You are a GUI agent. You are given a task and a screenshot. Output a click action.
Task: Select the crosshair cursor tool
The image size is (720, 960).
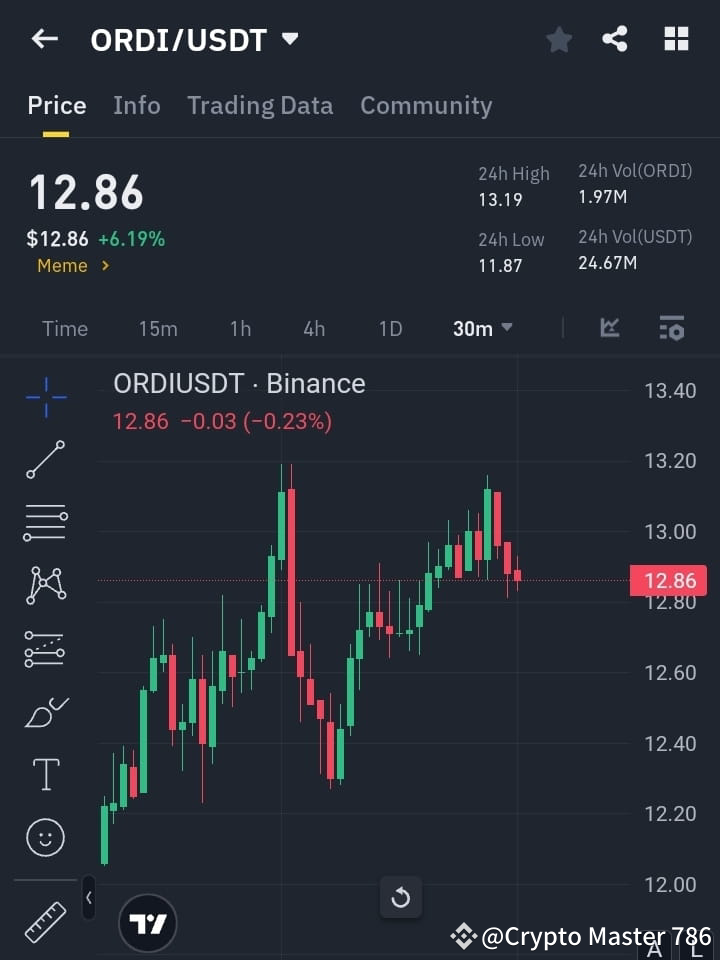(x=45, y=397)
